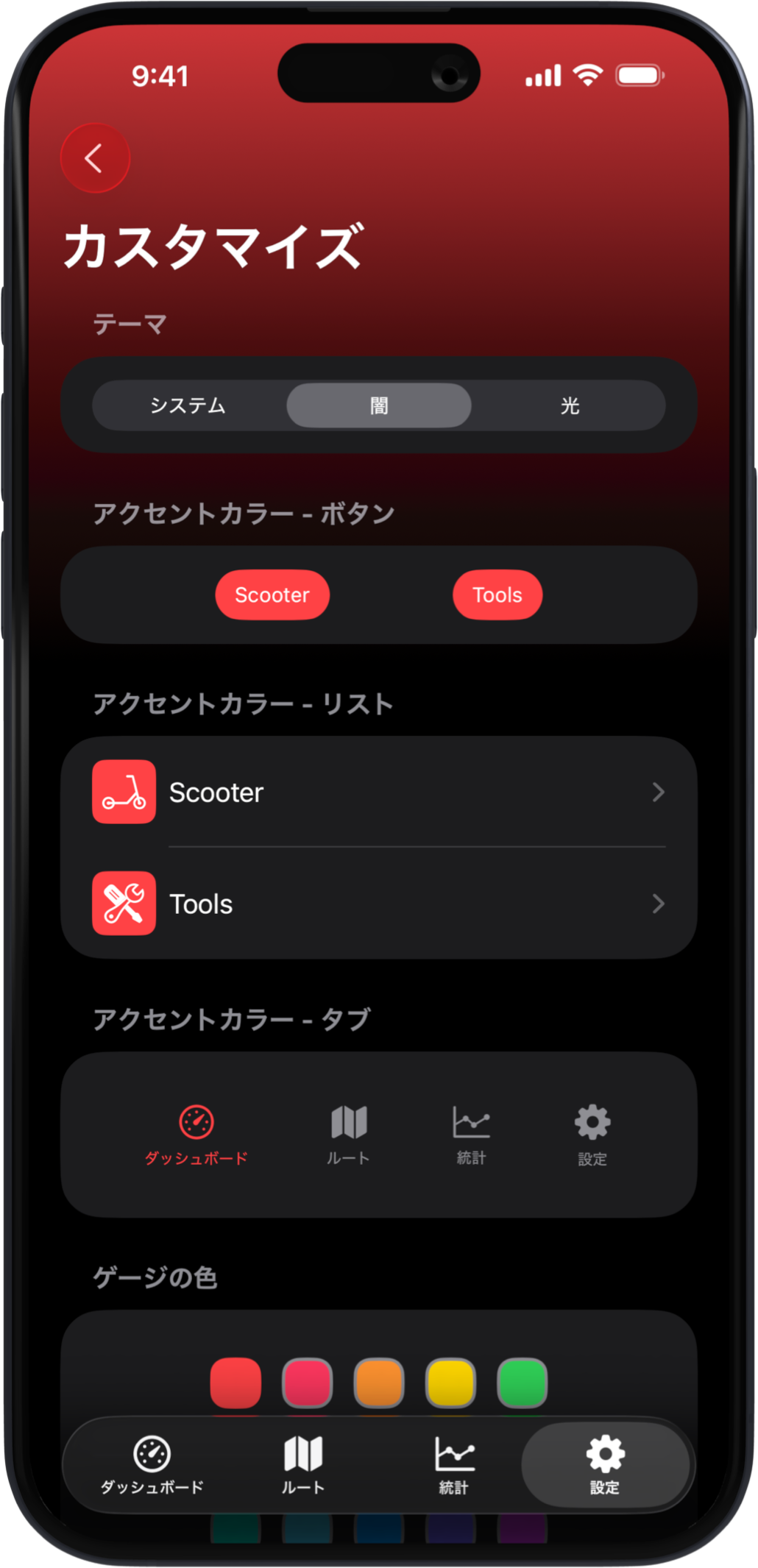Viewport: 758px width, 1568px height.
Task: Switch to the ダッシュボード tab in bottom bar
Action: point(152,1464)
